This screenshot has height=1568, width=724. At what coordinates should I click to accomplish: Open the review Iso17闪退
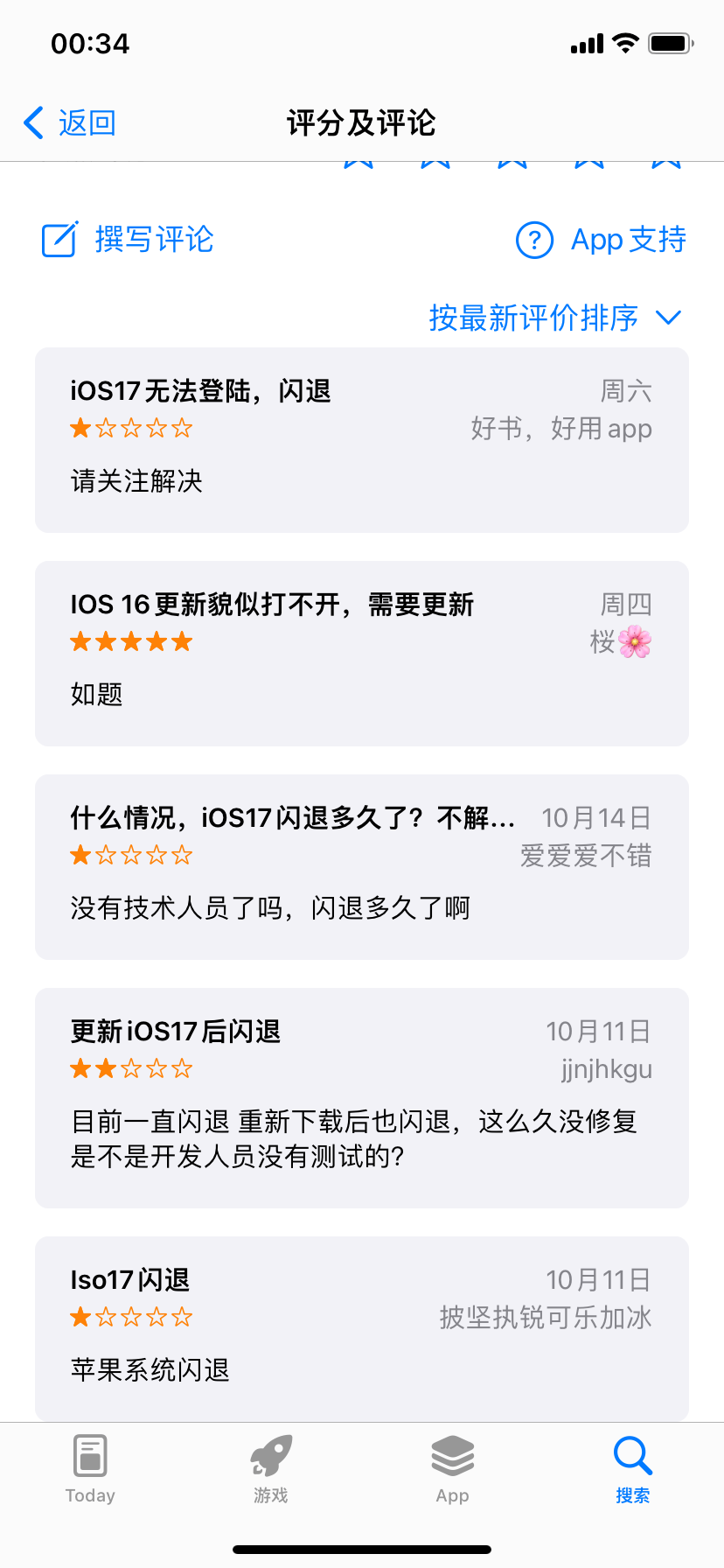tap(362, 1328)
